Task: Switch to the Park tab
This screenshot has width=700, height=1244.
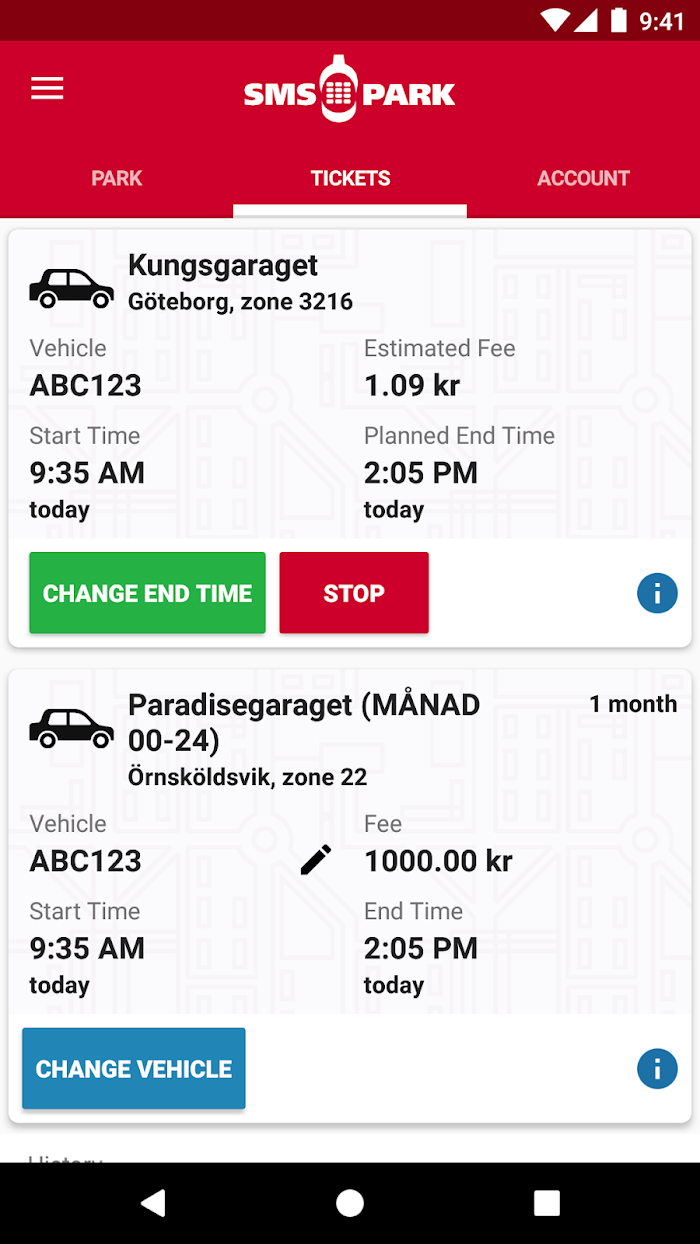Action: click(x=117, y=178)
